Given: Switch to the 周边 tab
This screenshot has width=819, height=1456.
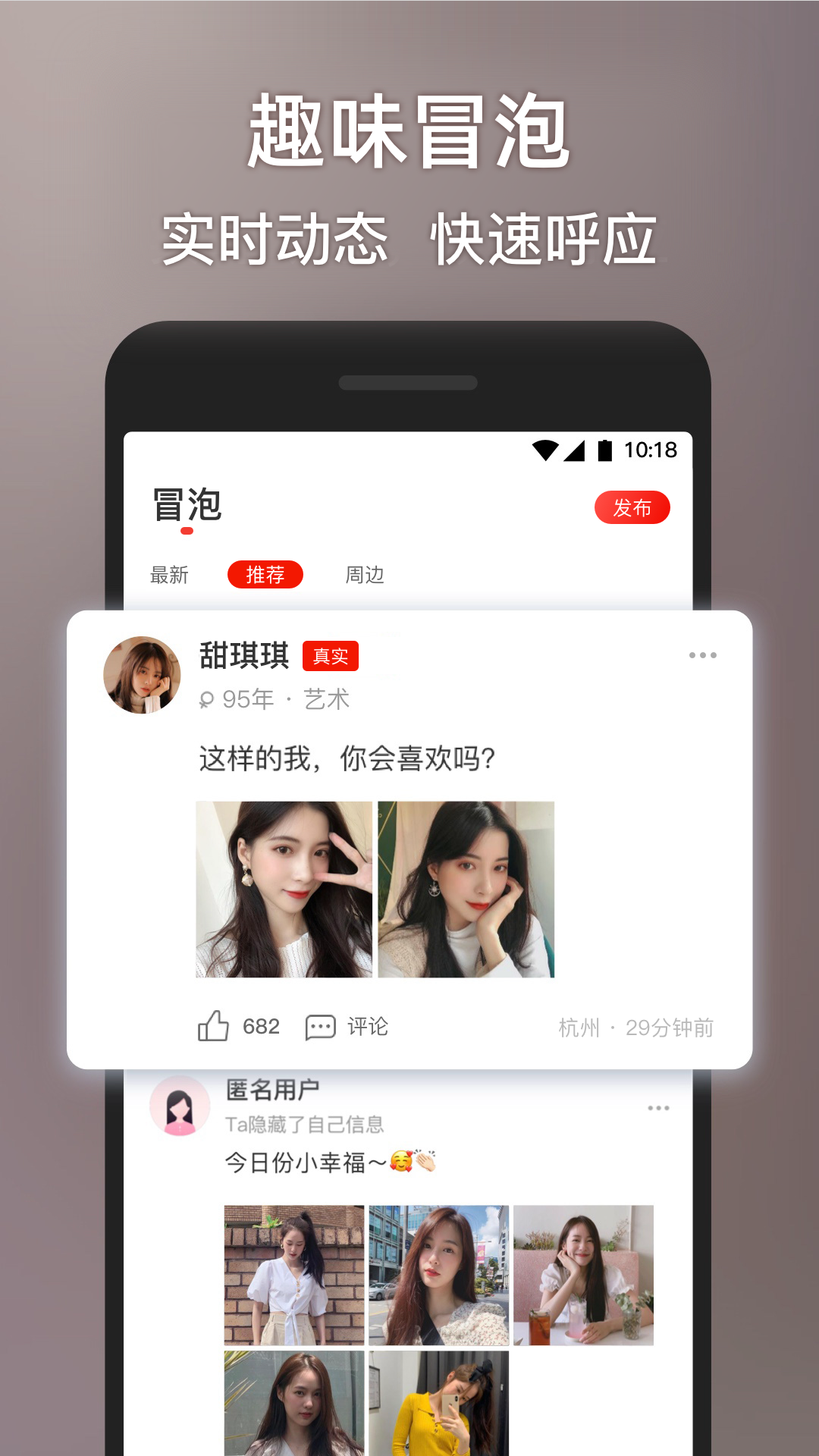Looking at the screenshot, I should (x=365, y=575).
